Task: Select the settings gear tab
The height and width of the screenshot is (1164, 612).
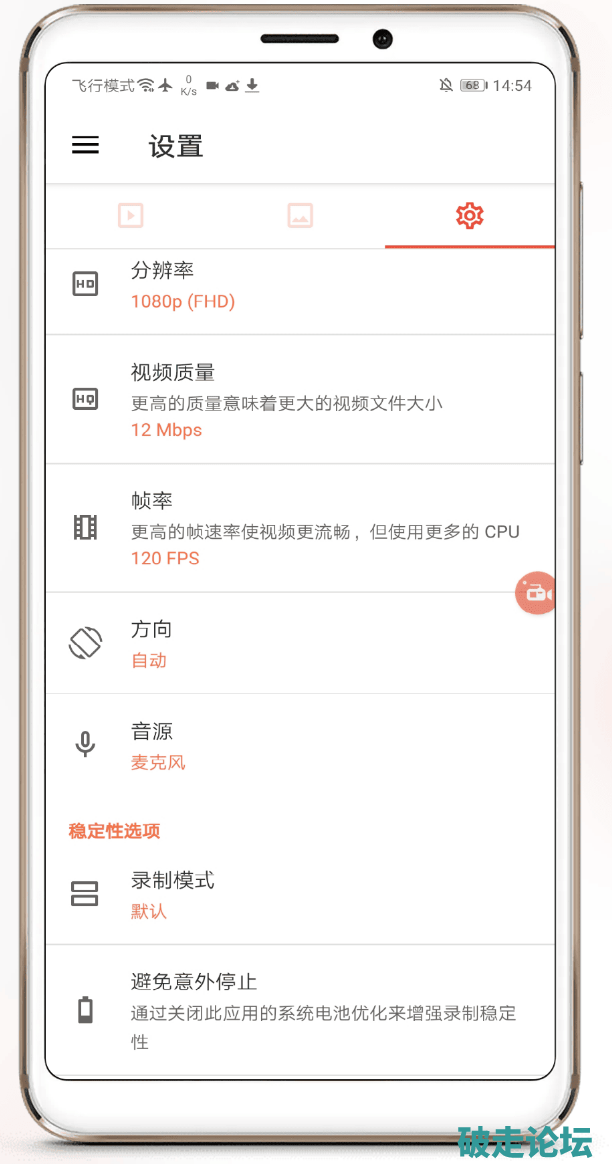Action: [469, 215]
